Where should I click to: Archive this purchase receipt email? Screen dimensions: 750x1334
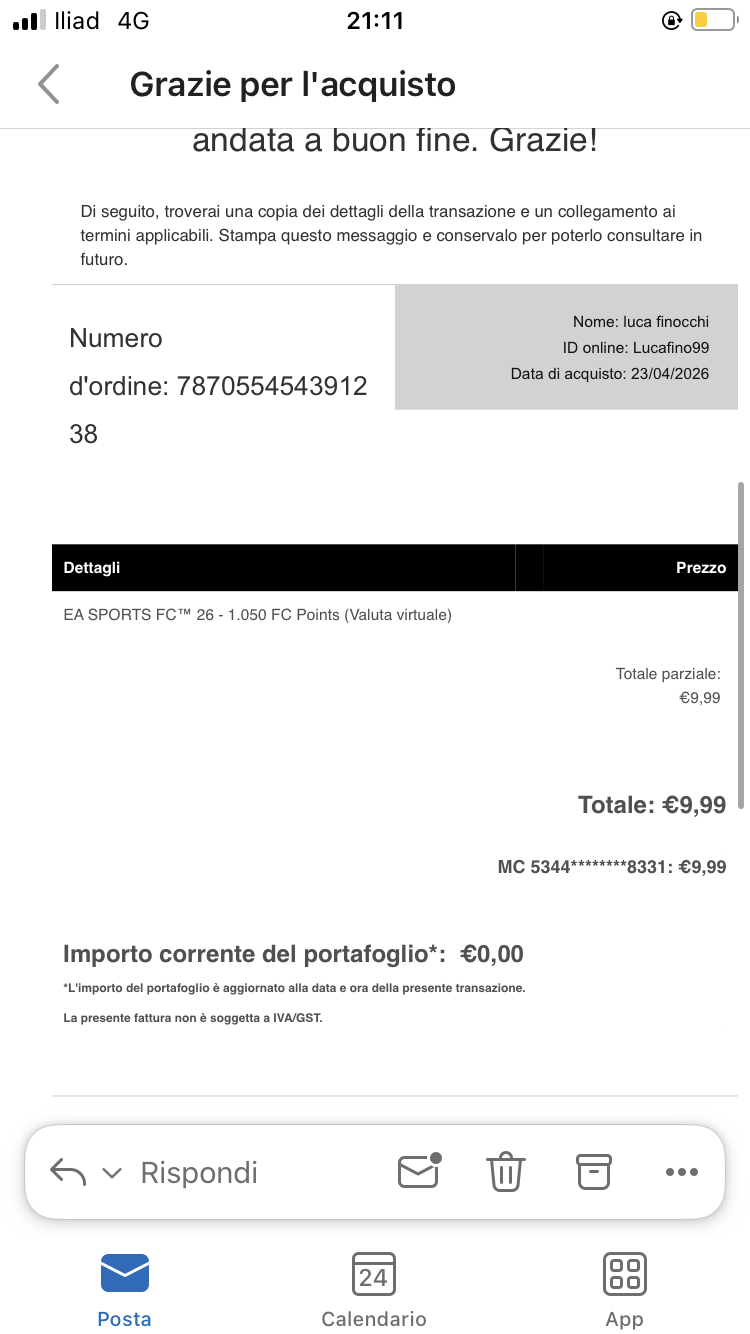pos(593,1172)
